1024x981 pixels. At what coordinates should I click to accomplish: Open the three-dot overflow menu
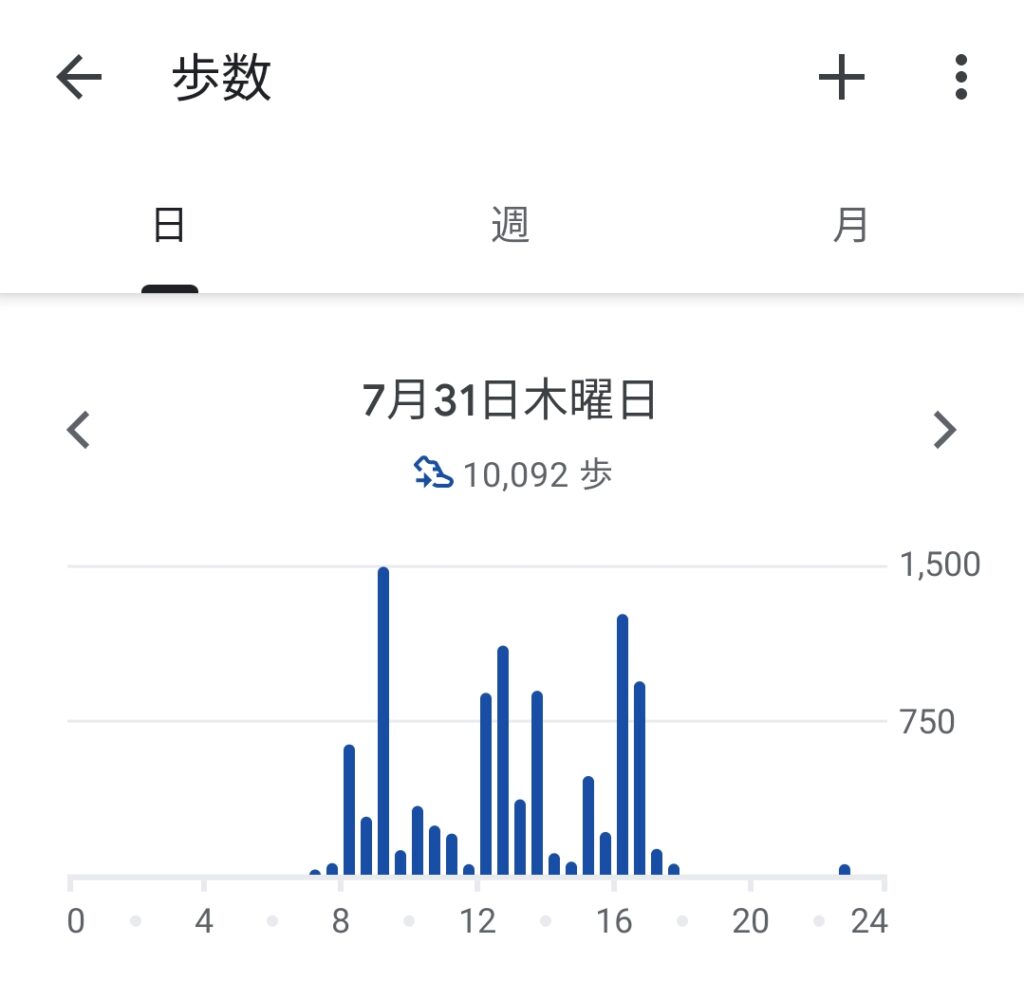pos(960,78)
